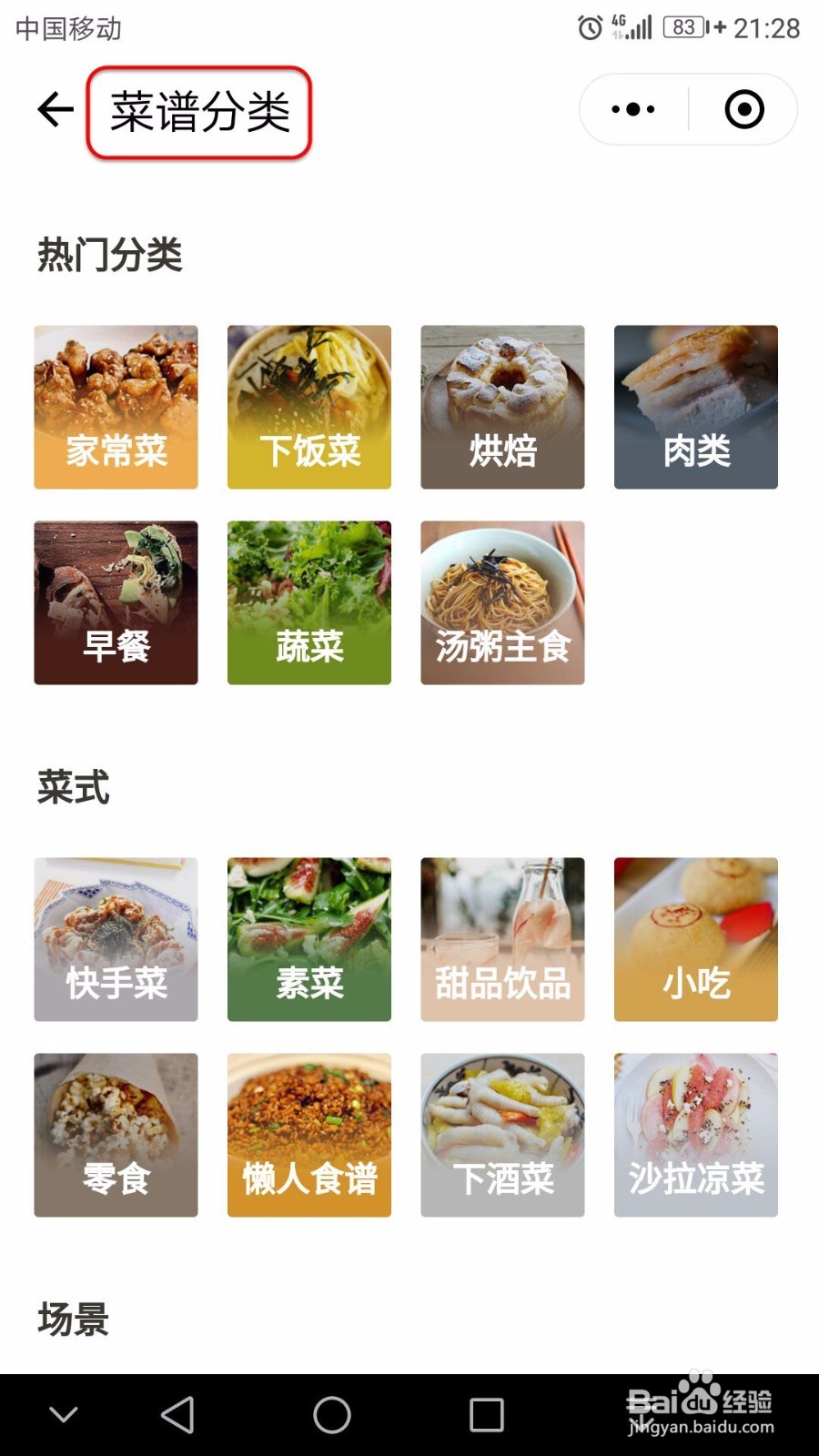Select the 甜品饮品 category
Screen dimensions: 819x1456
click(502, 938)
